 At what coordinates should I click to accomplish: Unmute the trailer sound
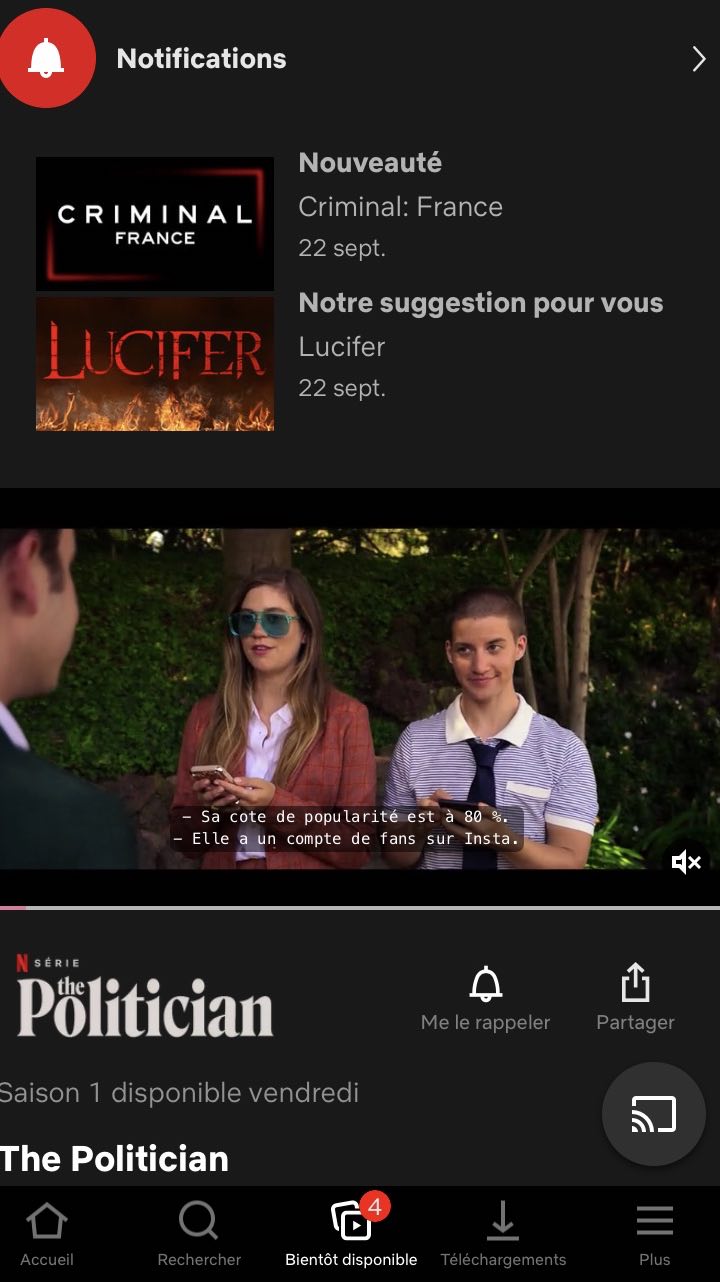click(x=686, y=862)
